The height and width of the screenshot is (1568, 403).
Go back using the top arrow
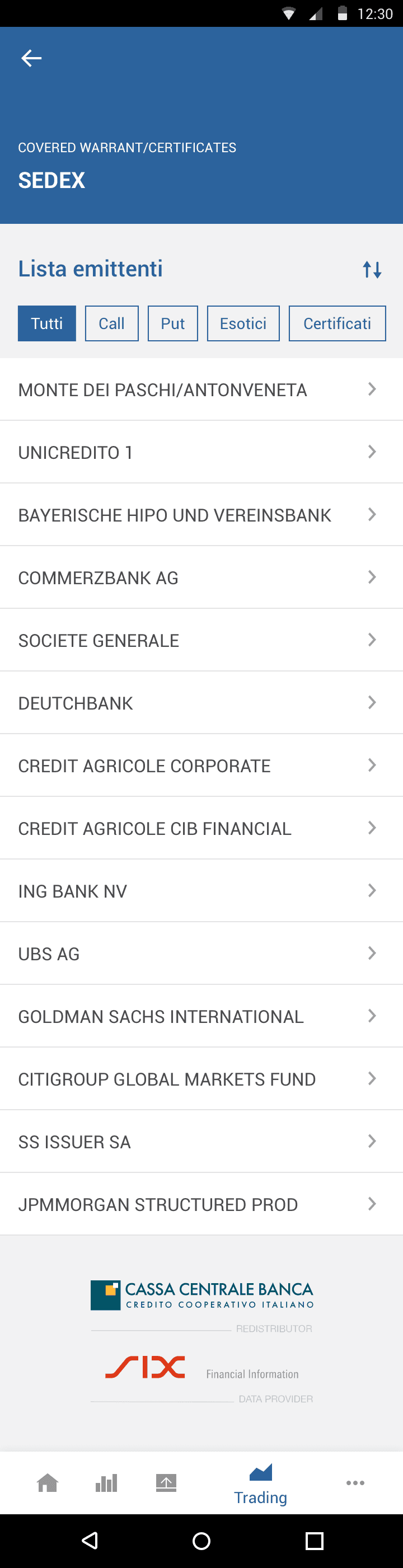31,58
